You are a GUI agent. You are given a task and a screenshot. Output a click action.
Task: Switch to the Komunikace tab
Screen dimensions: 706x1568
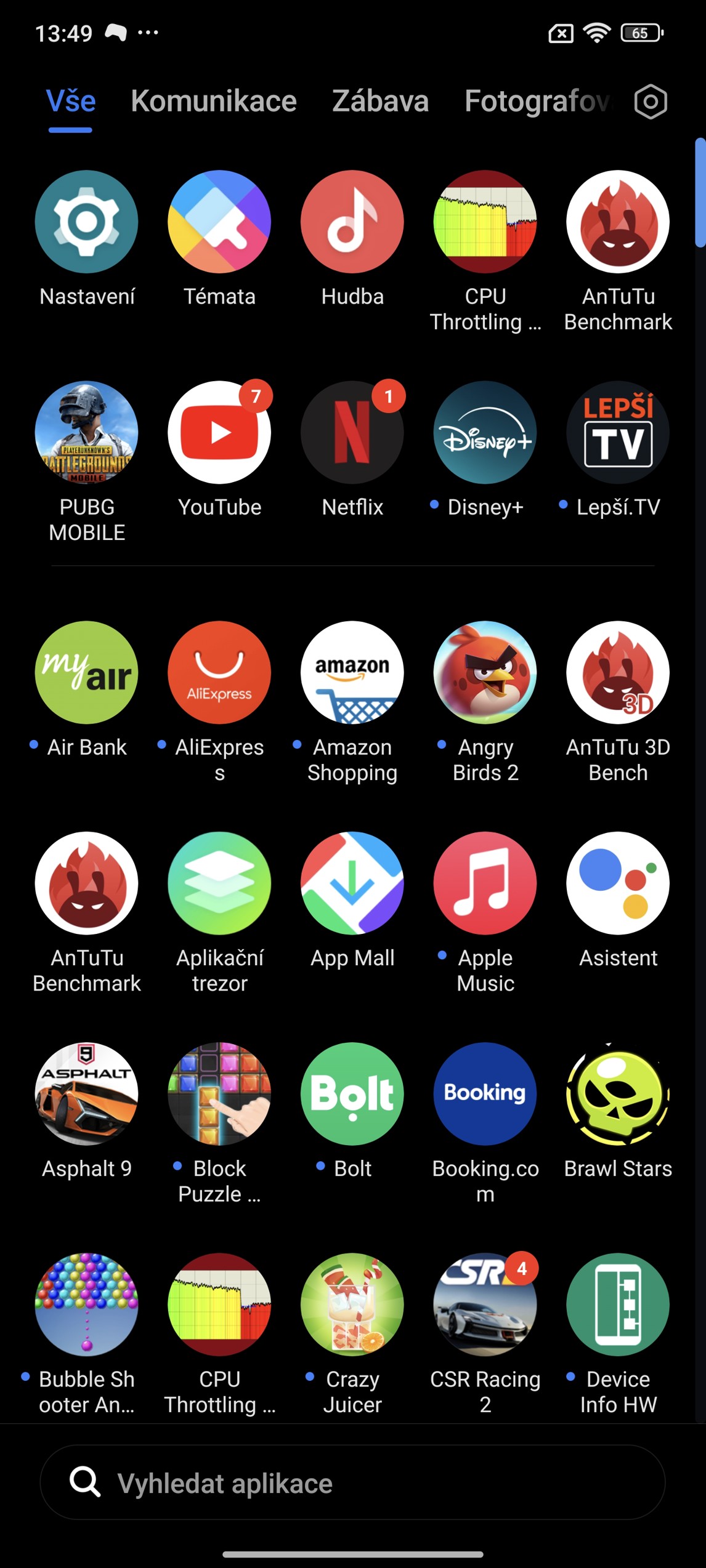point(213,101)
